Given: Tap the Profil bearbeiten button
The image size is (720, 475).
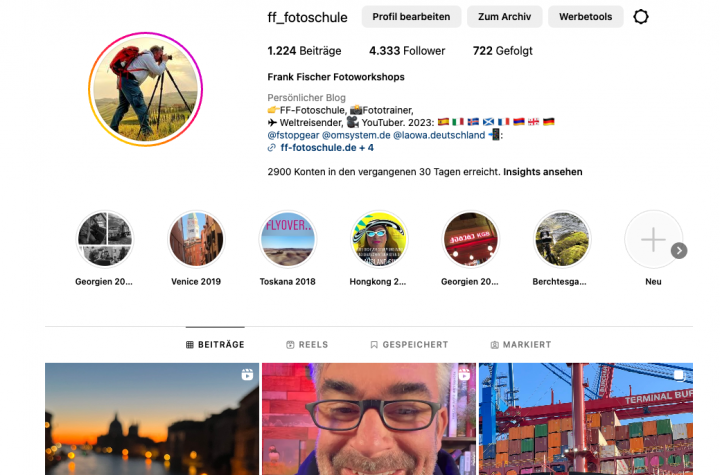Looking at the screenshot, I should click(411, 17).
